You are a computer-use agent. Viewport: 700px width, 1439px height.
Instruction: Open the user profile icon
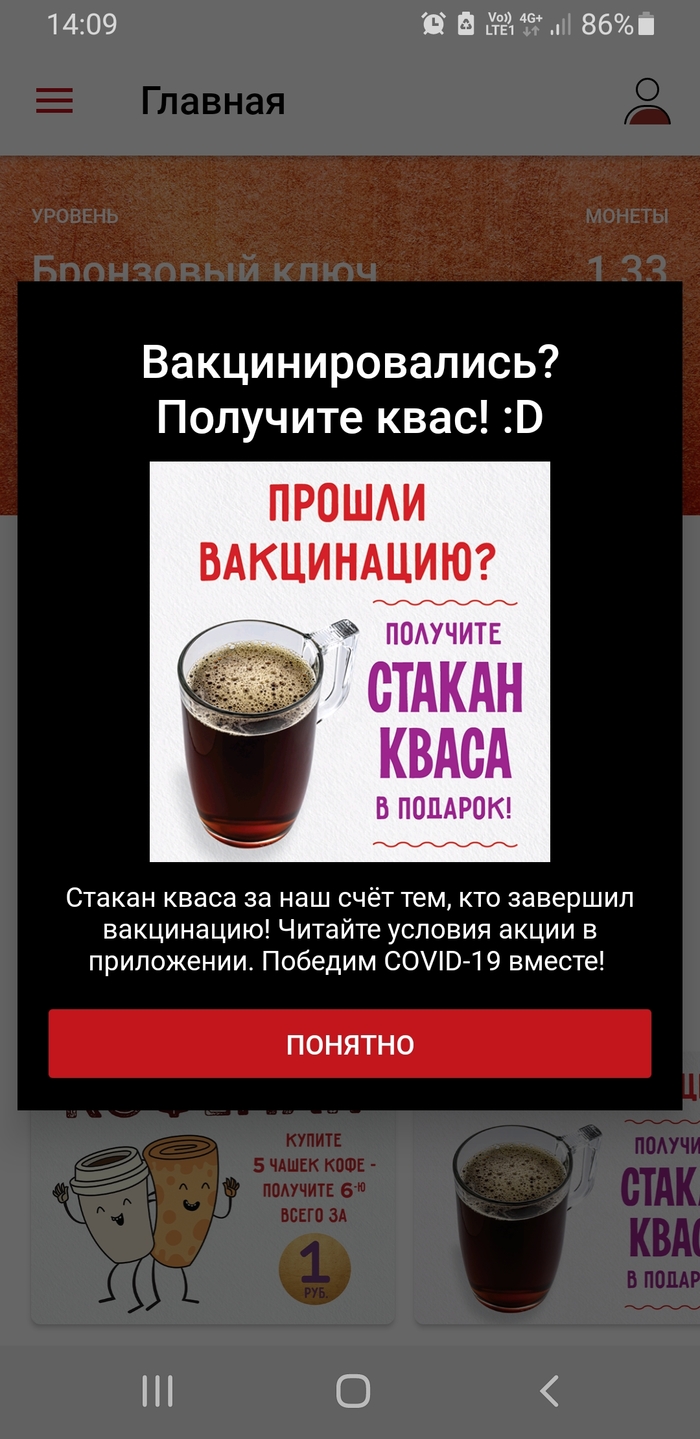pyautogui.click(x=647, y=101)
